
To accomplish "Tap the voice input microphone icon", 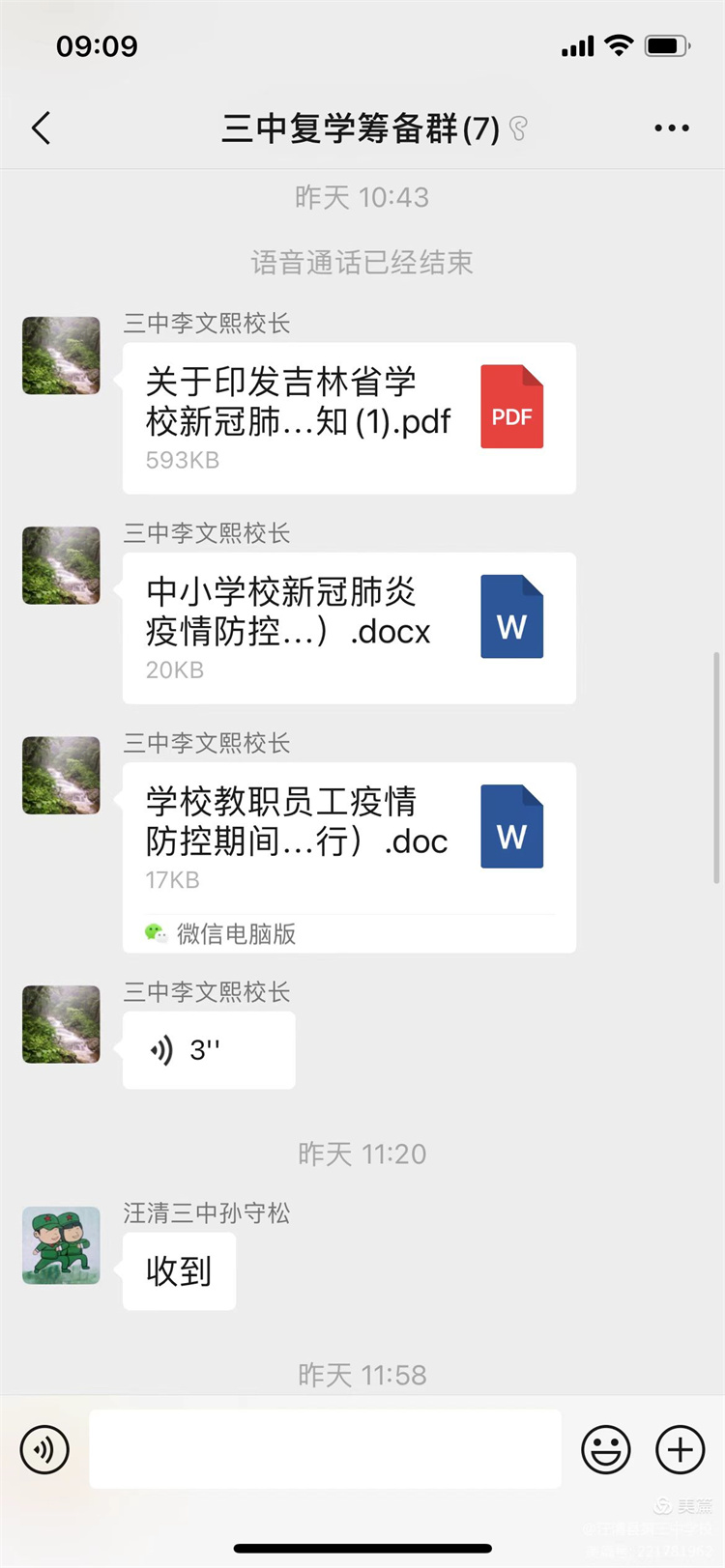I will point(44,1449).
